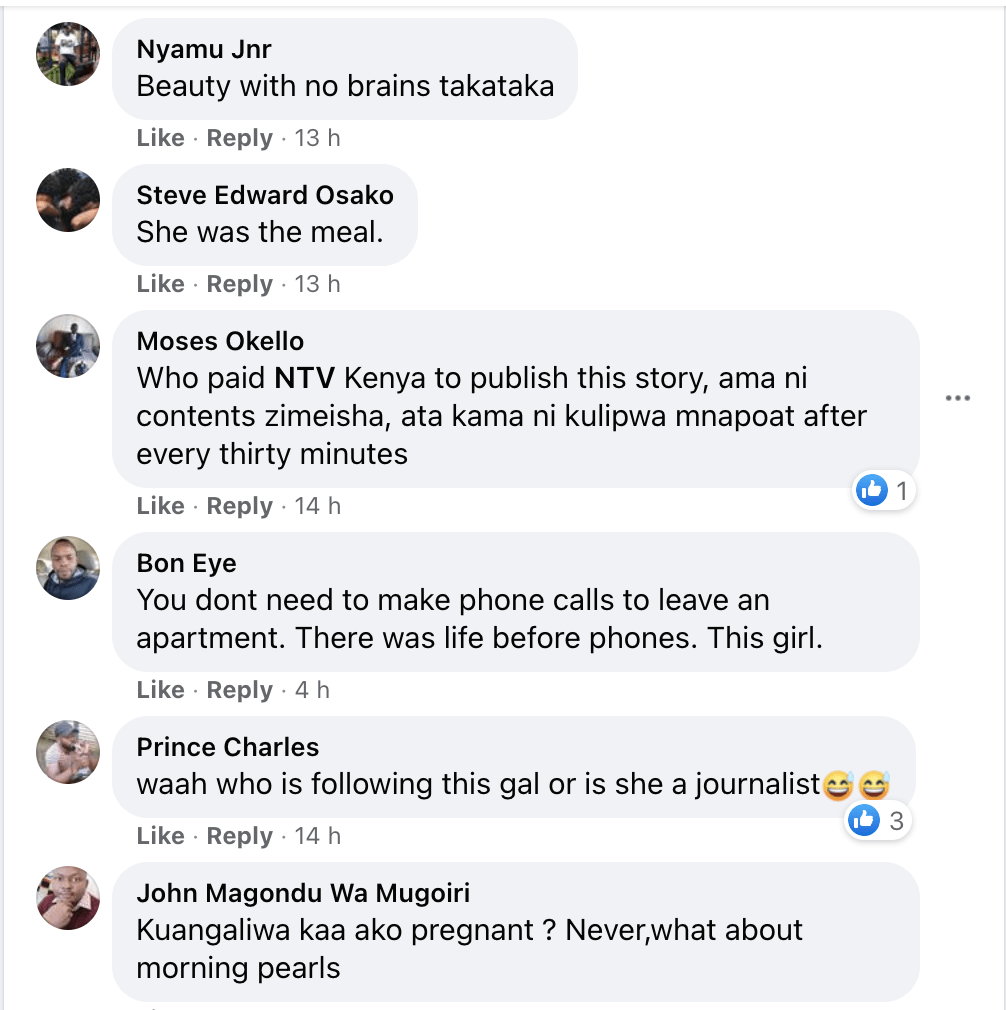Like Bon Eye's comment
The width and height of the screenshot is (1006, 1010).
point(160,690)
